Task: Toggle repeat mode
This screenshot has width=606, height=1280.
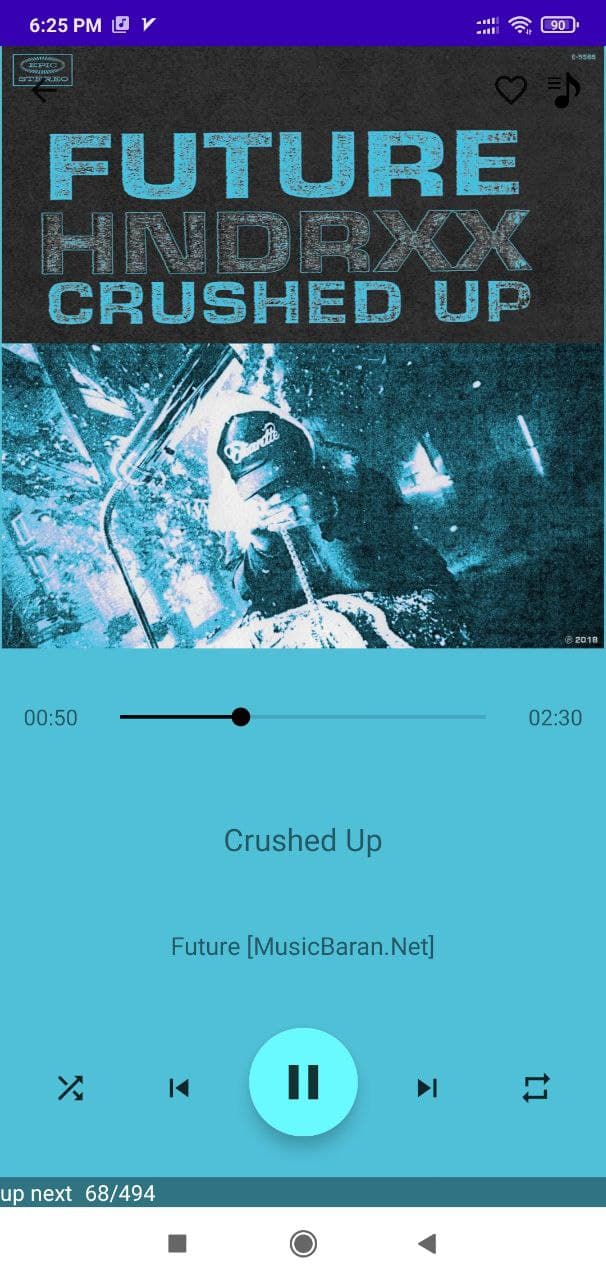Action: point(536,1087)
